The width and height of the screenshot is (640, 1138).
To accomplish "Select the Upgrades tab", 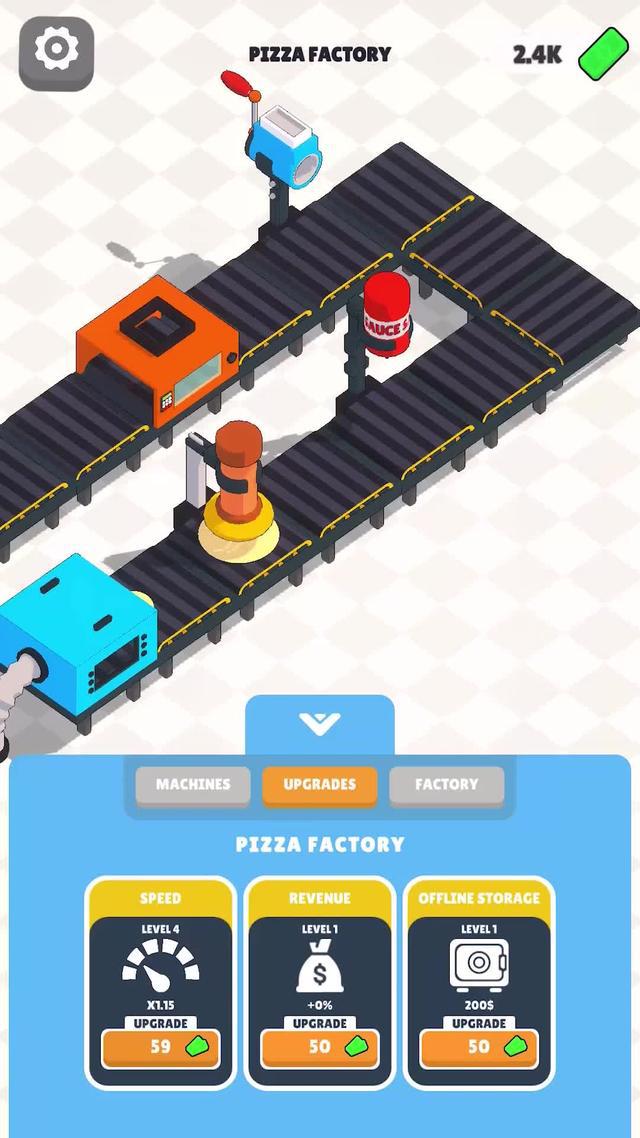I will point(320,785).
